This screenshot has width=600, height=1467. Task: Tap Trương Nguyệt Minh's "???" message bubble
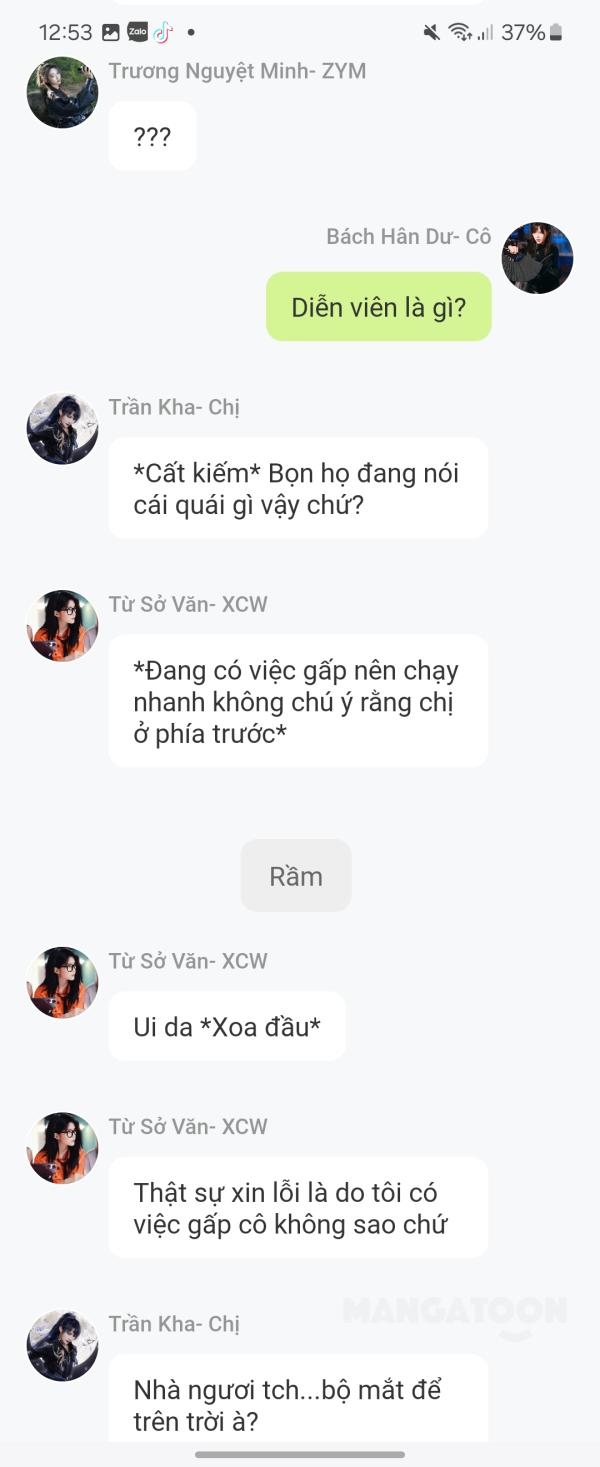point(152,137)
